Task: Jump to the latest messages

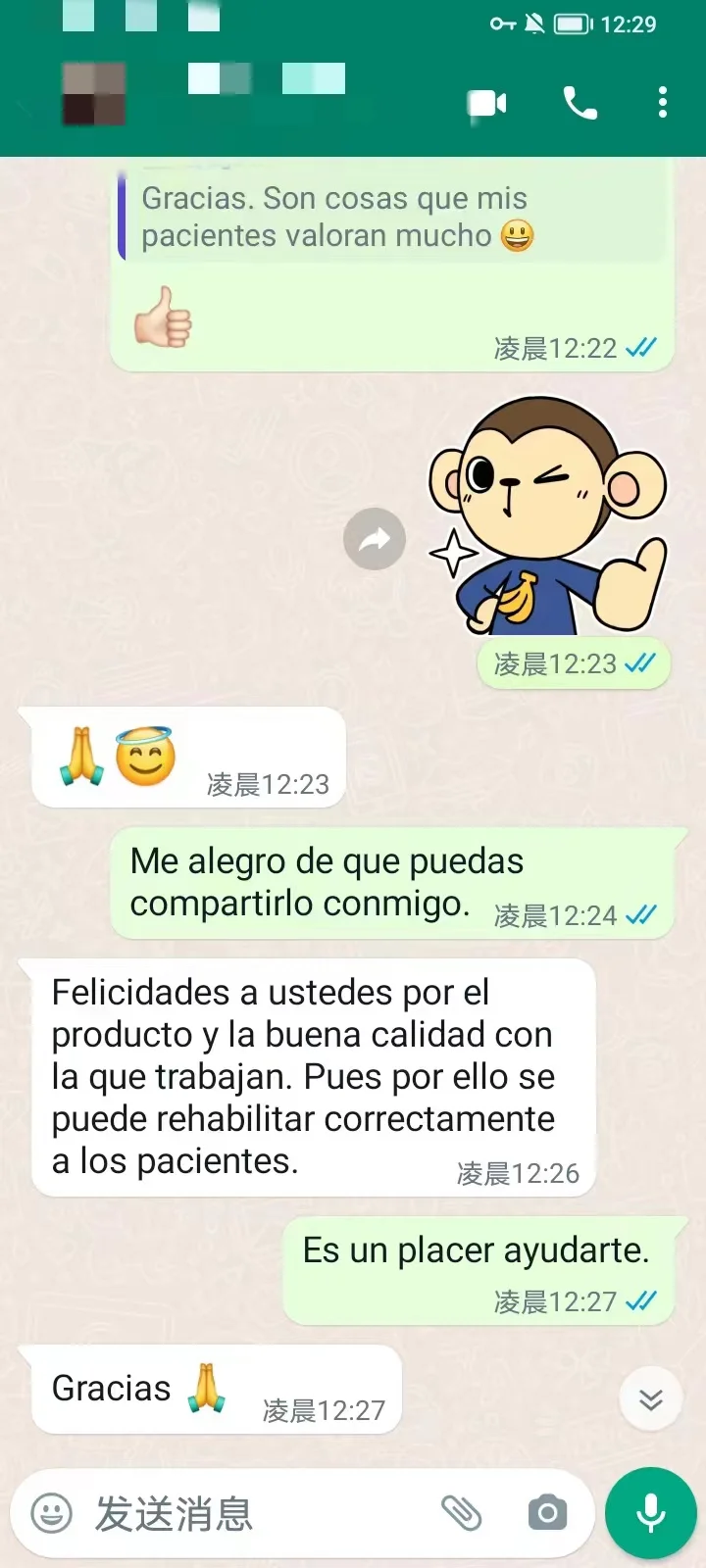Action: click(651, 1398)
